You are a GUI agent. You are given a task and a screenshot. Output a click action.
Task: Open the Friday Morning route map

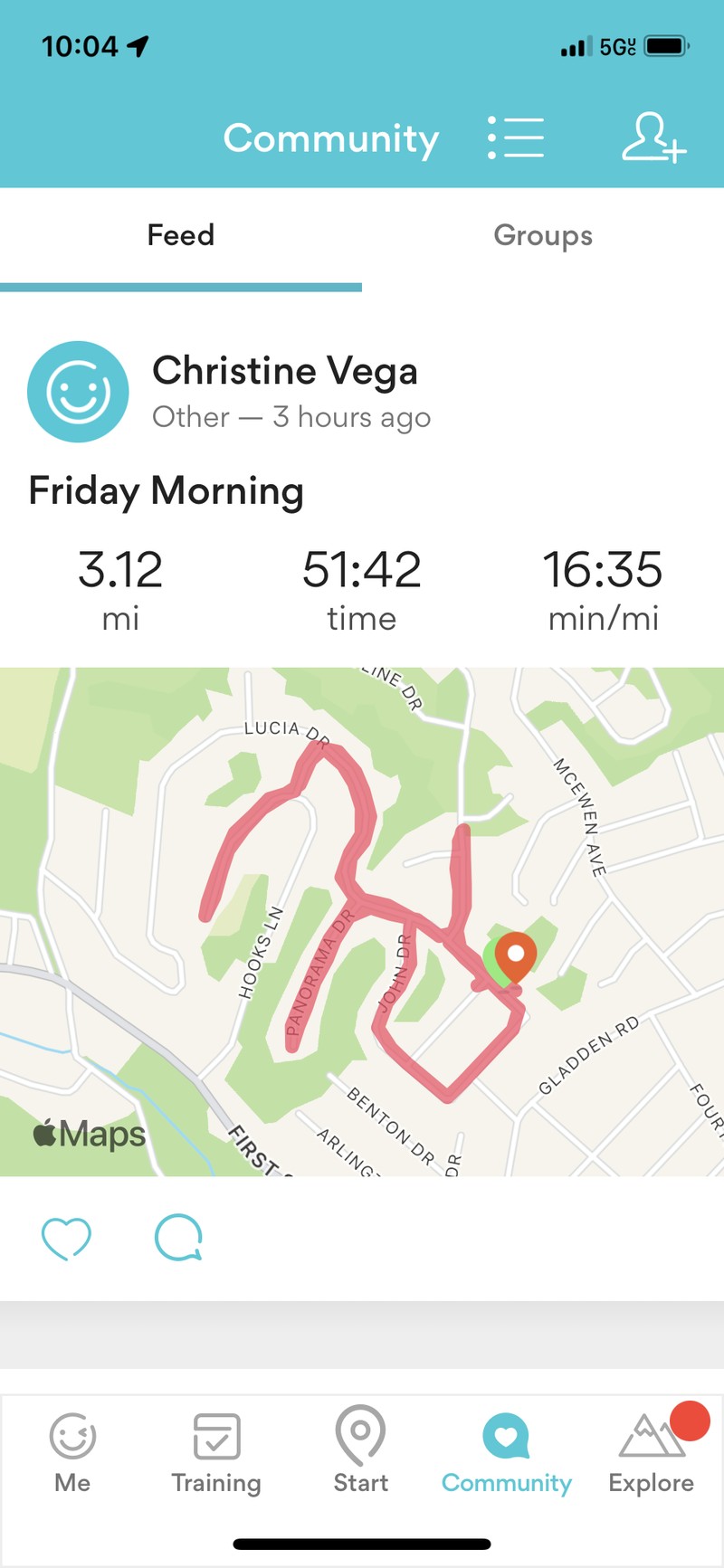[x=362, y=921]
